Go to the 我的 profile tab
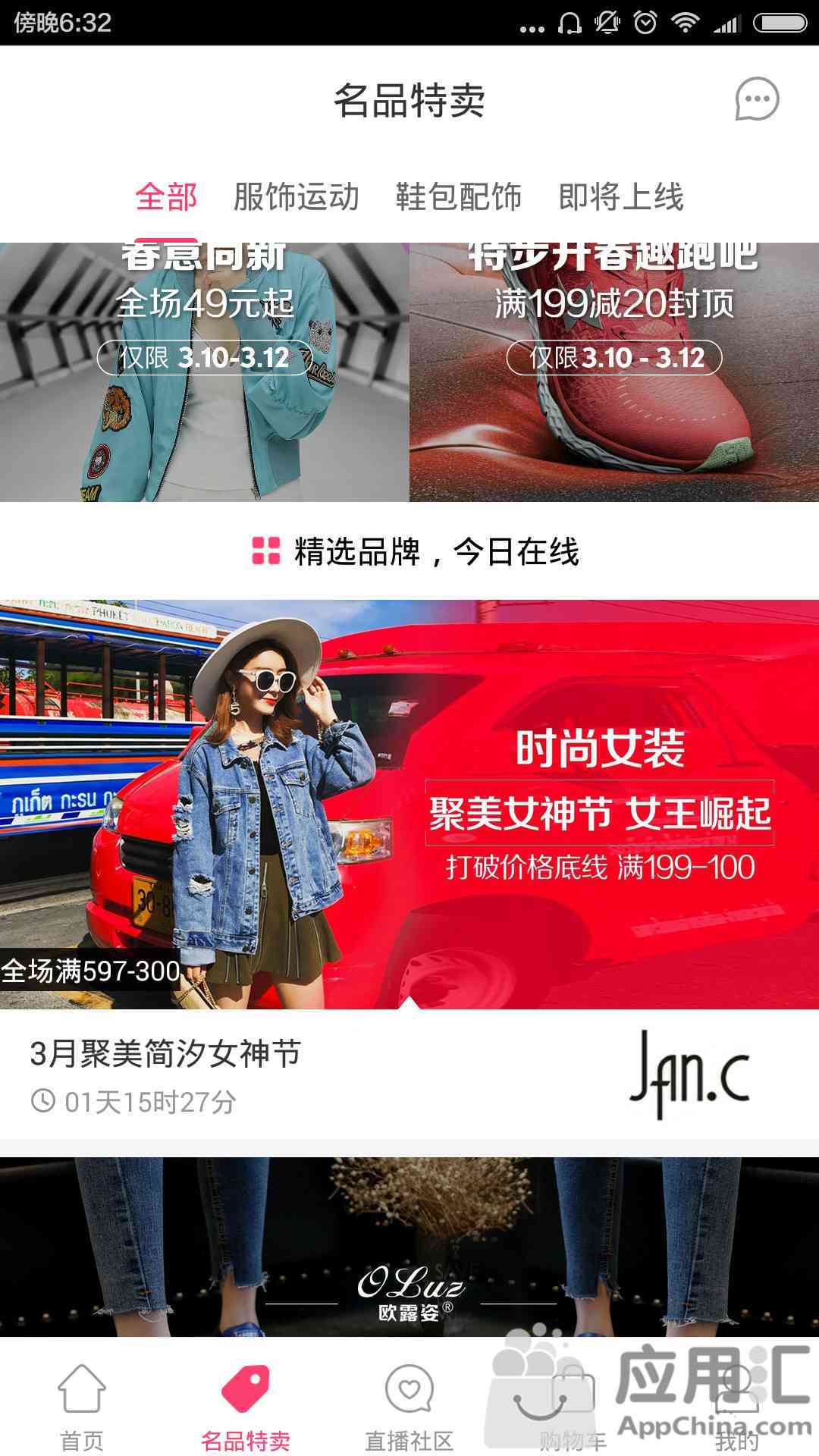The width and height of the screenshot is (819, 1456). click(737, 1407)
